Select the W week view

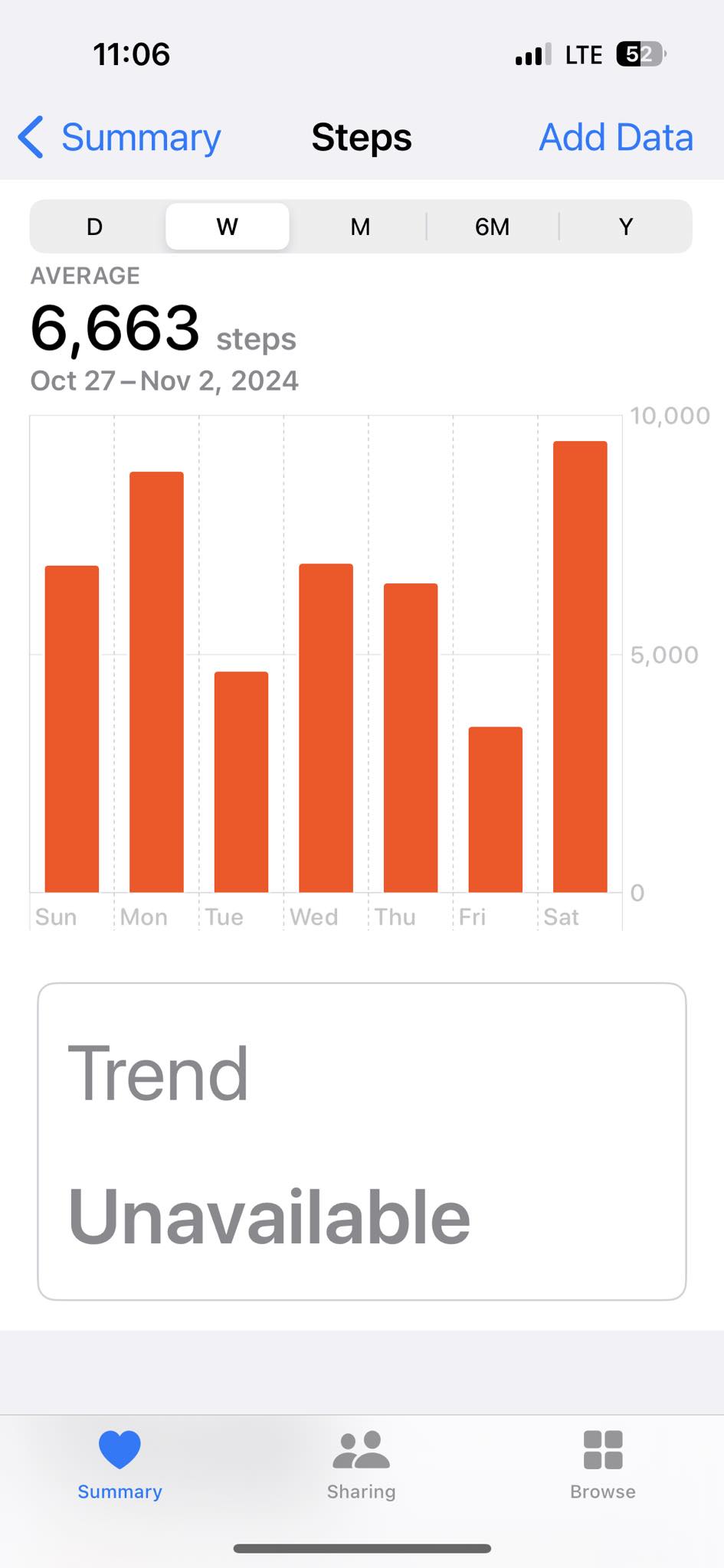point(228,227)
